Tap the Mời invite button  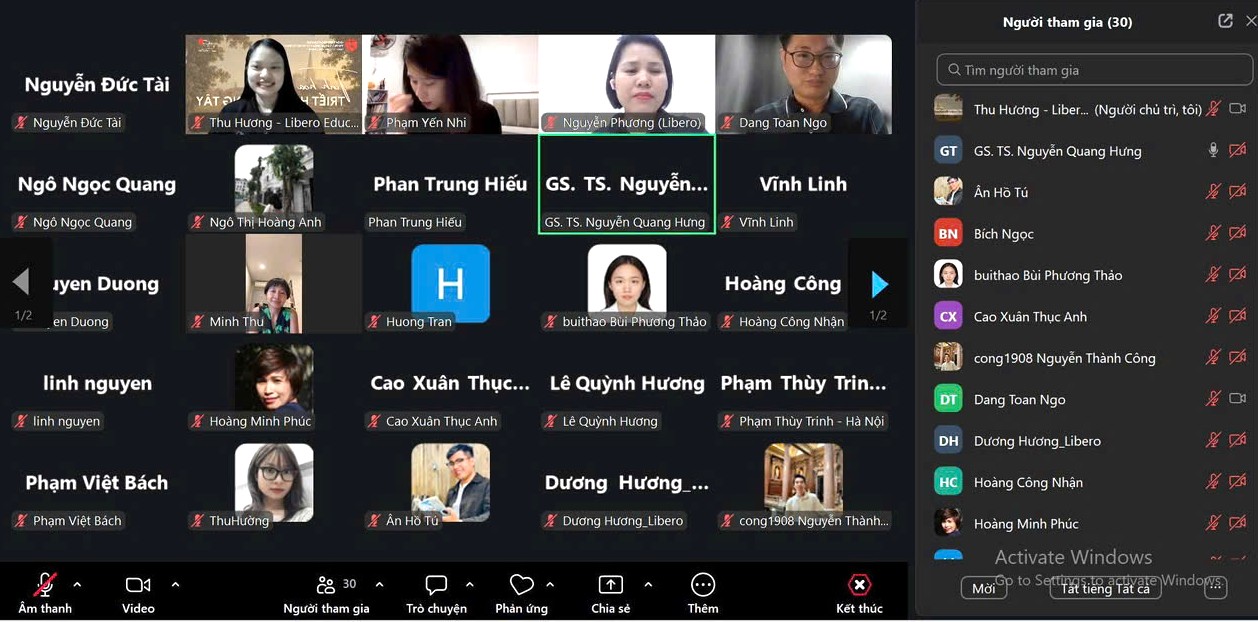click(x=984, y=588)
